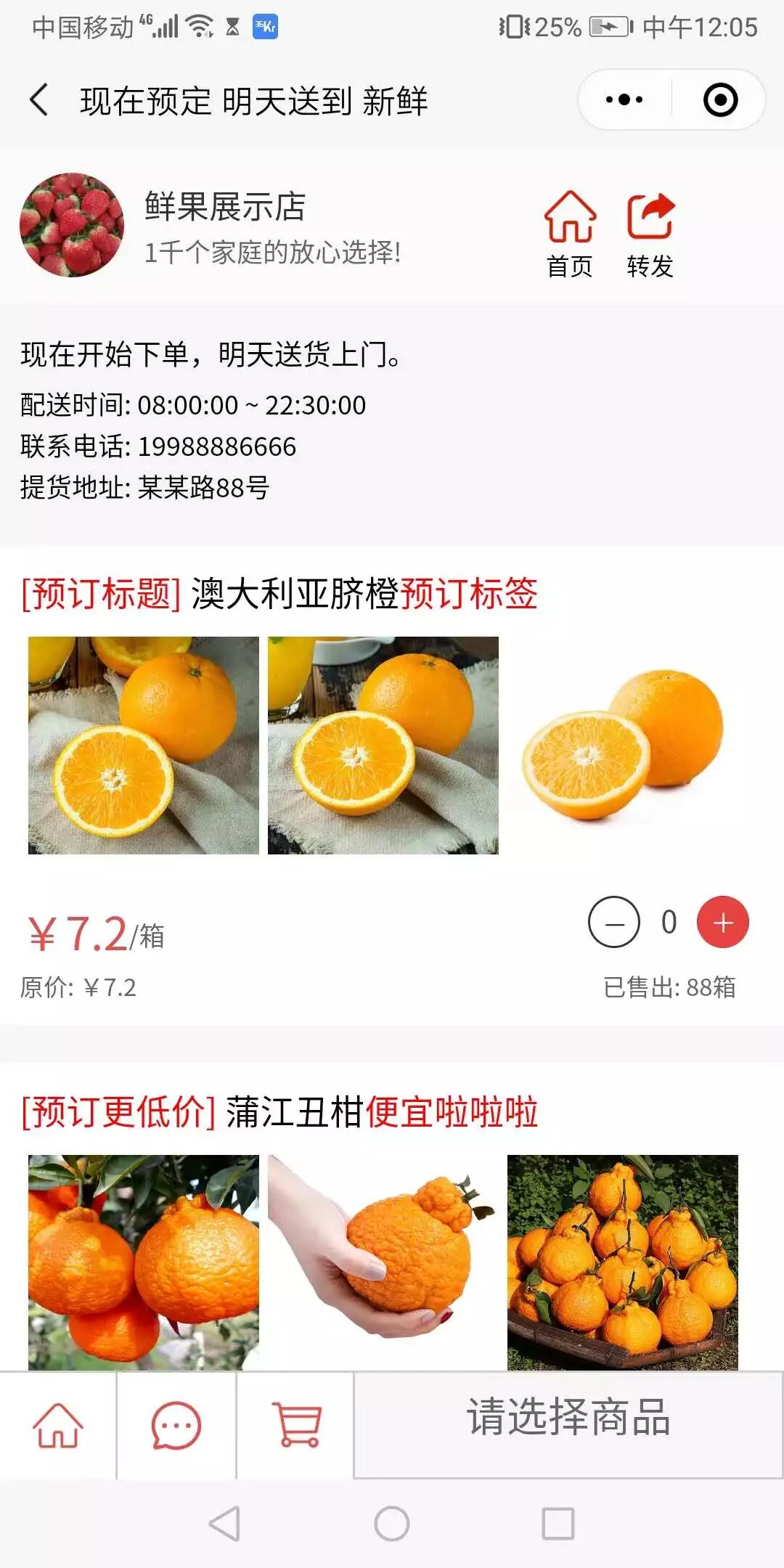The height and width of the screenshot is (1568, 784).
Task: View first 澳大利亚脐橙 product photo
Action: 143,745
